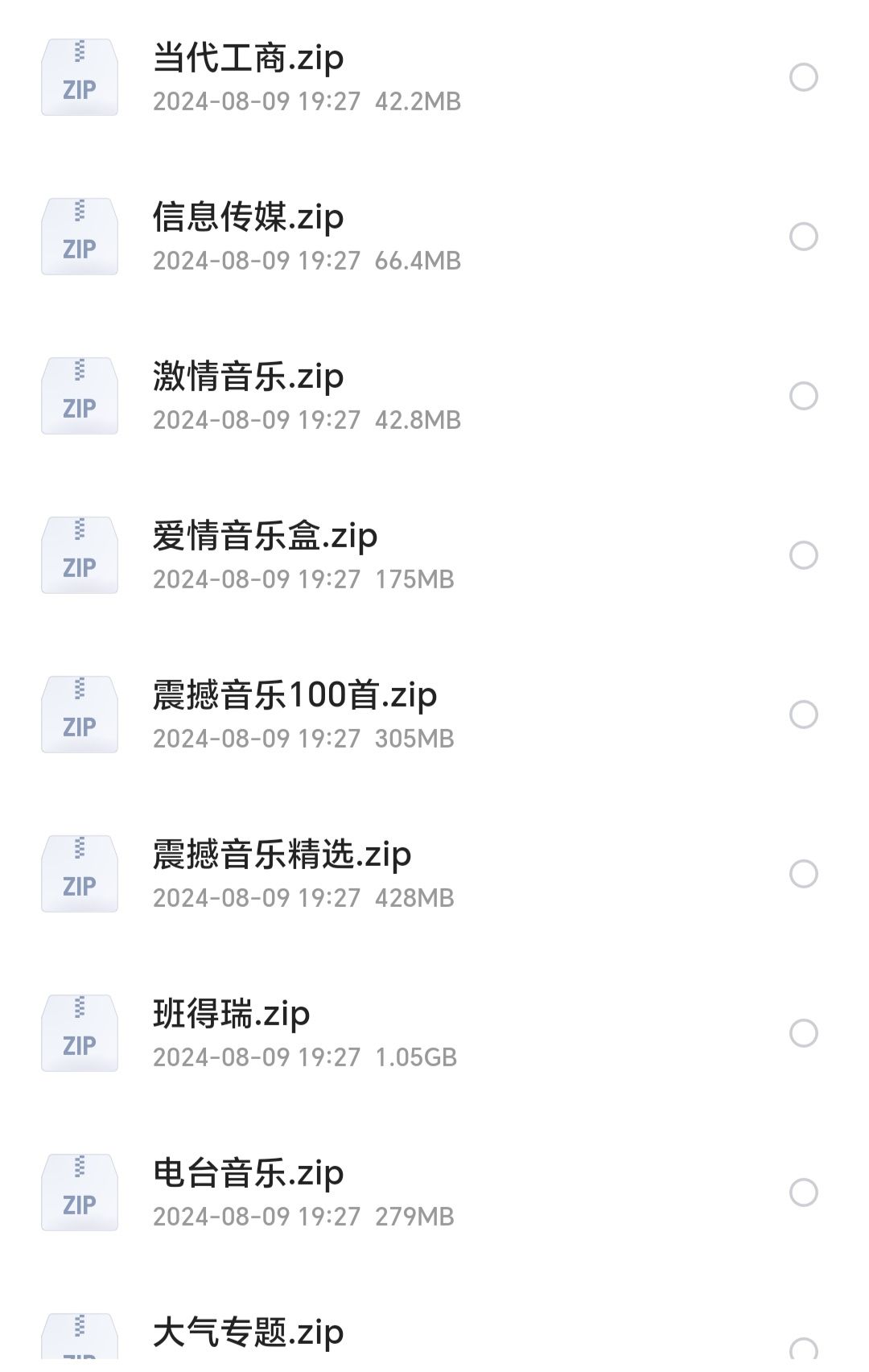Open the 当代工商.zip file
Image resolution: width=869 pixels, height=1372 pixels.
click(249, 59)
